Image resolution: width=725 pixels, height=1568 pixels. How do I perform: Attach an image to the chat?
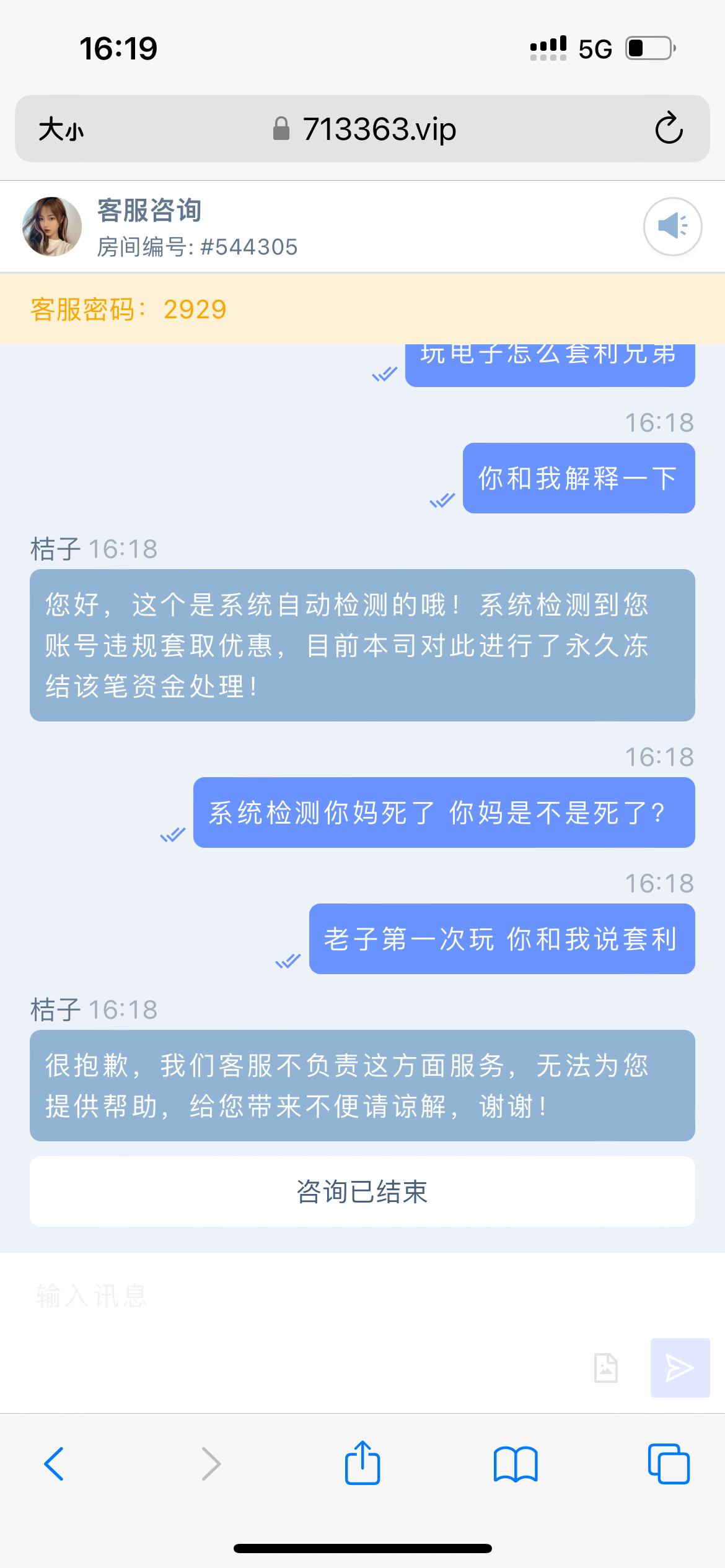point(605,1367)
